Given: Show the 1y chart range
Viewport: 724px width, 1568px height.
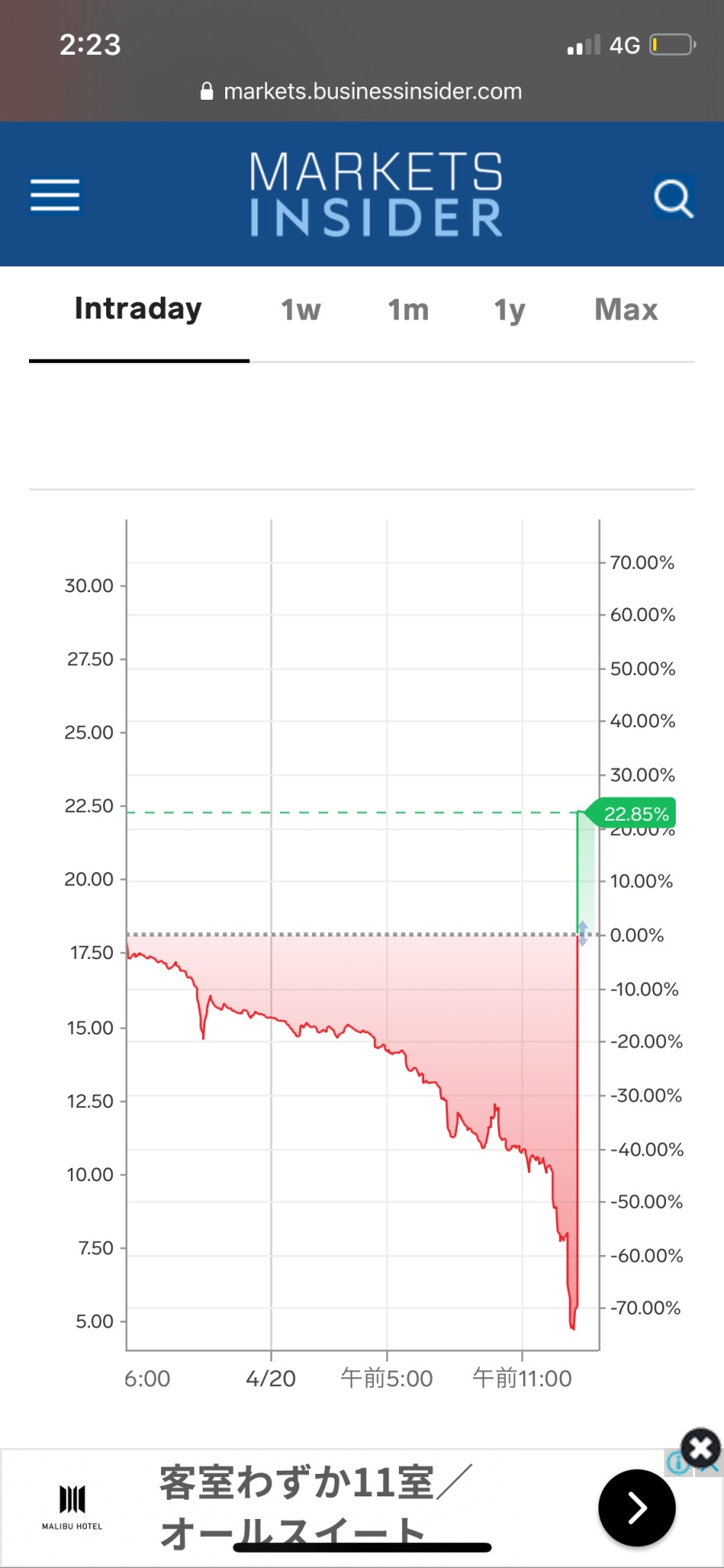Looking at the screenshot, I should [x=510, y=311].
